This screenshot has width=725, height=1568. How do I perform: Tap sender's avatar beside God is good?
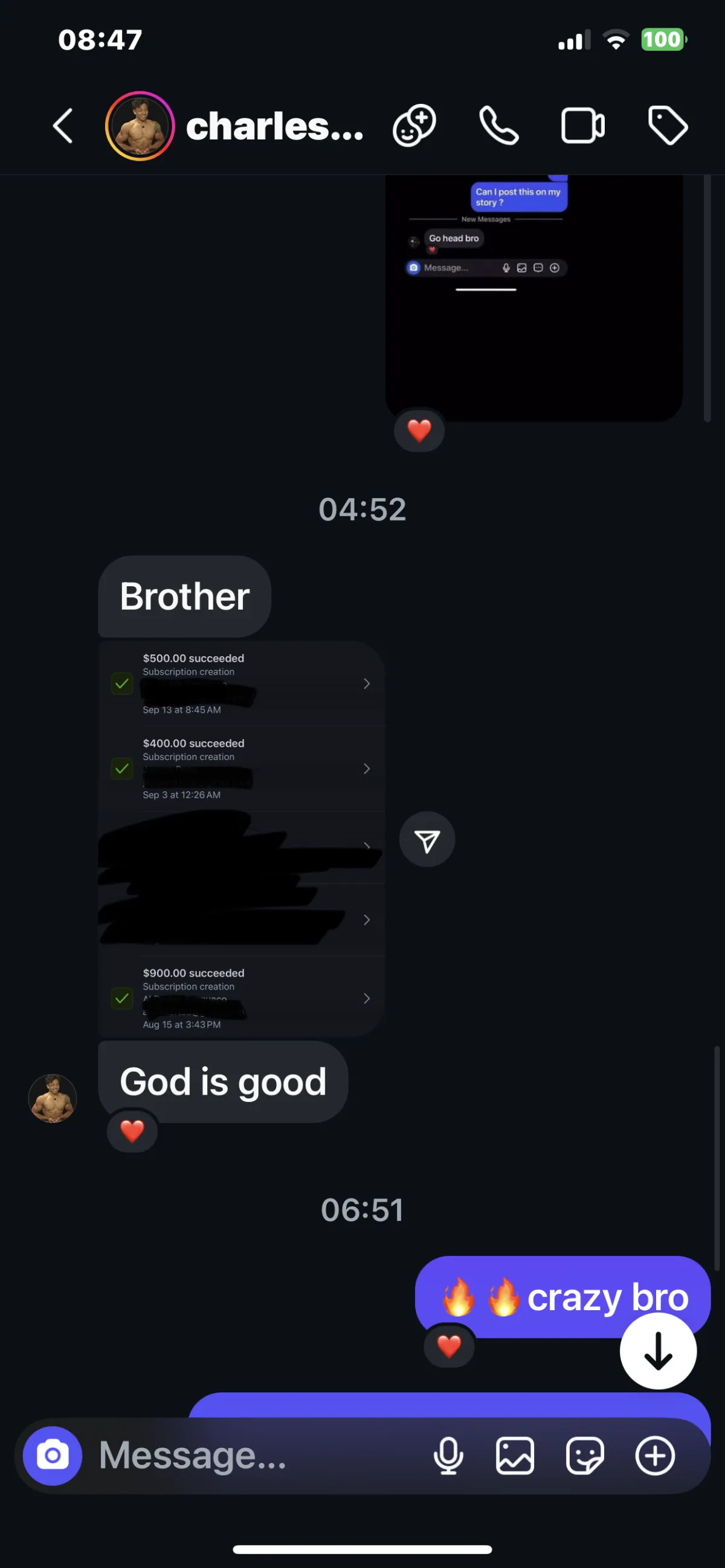[x=53, y=1098]
